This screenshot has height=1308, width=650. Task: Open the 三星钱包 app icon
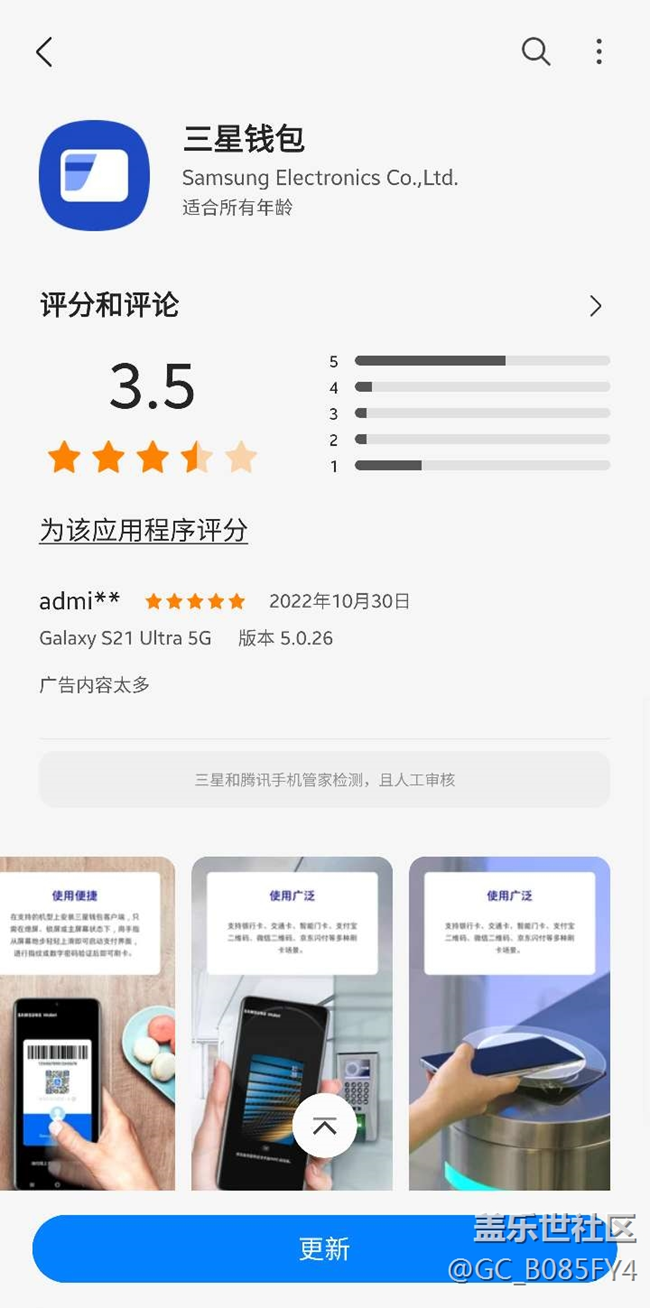pos(94,175)
